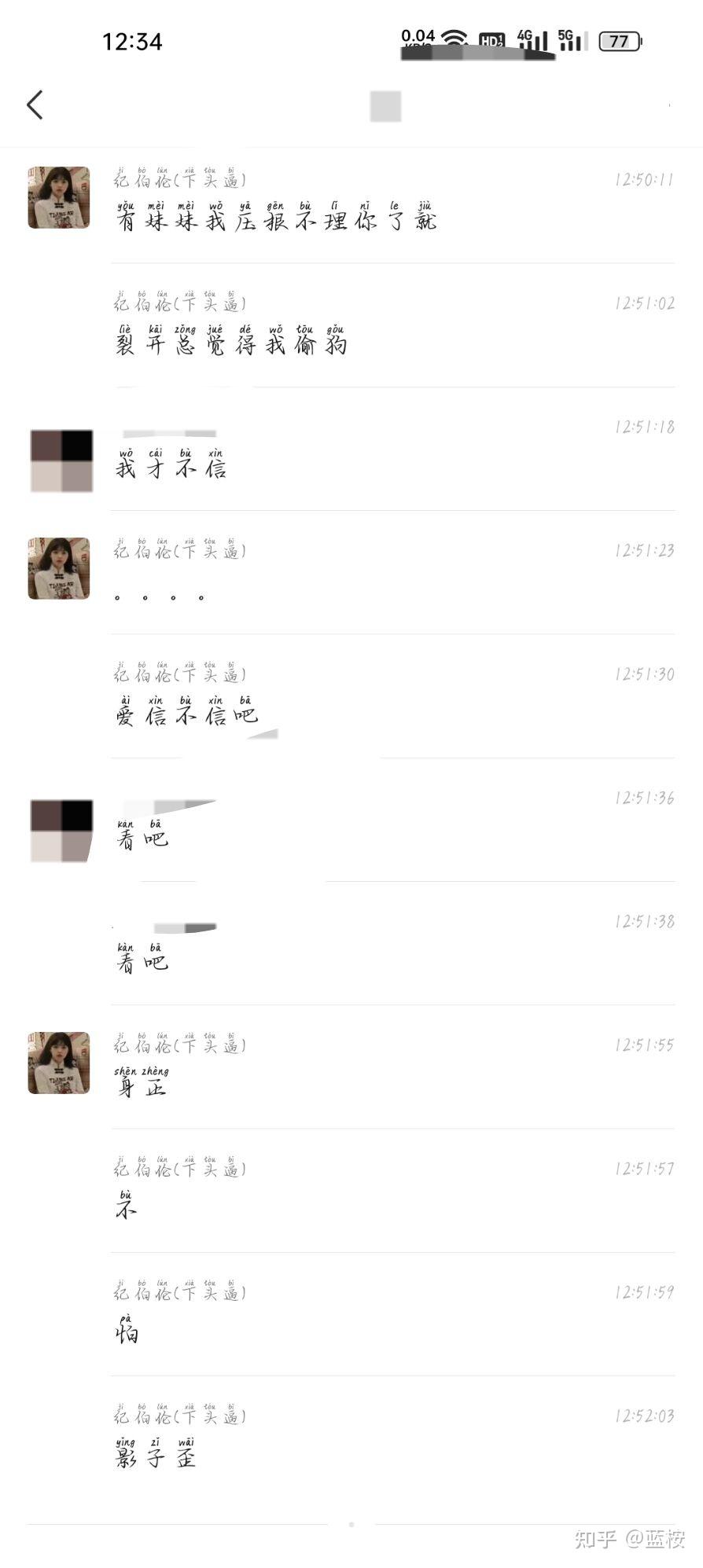Tap the blurred avatar next to "我才不信"
This screenshot has height=1568, width=703.
(61, 461)
